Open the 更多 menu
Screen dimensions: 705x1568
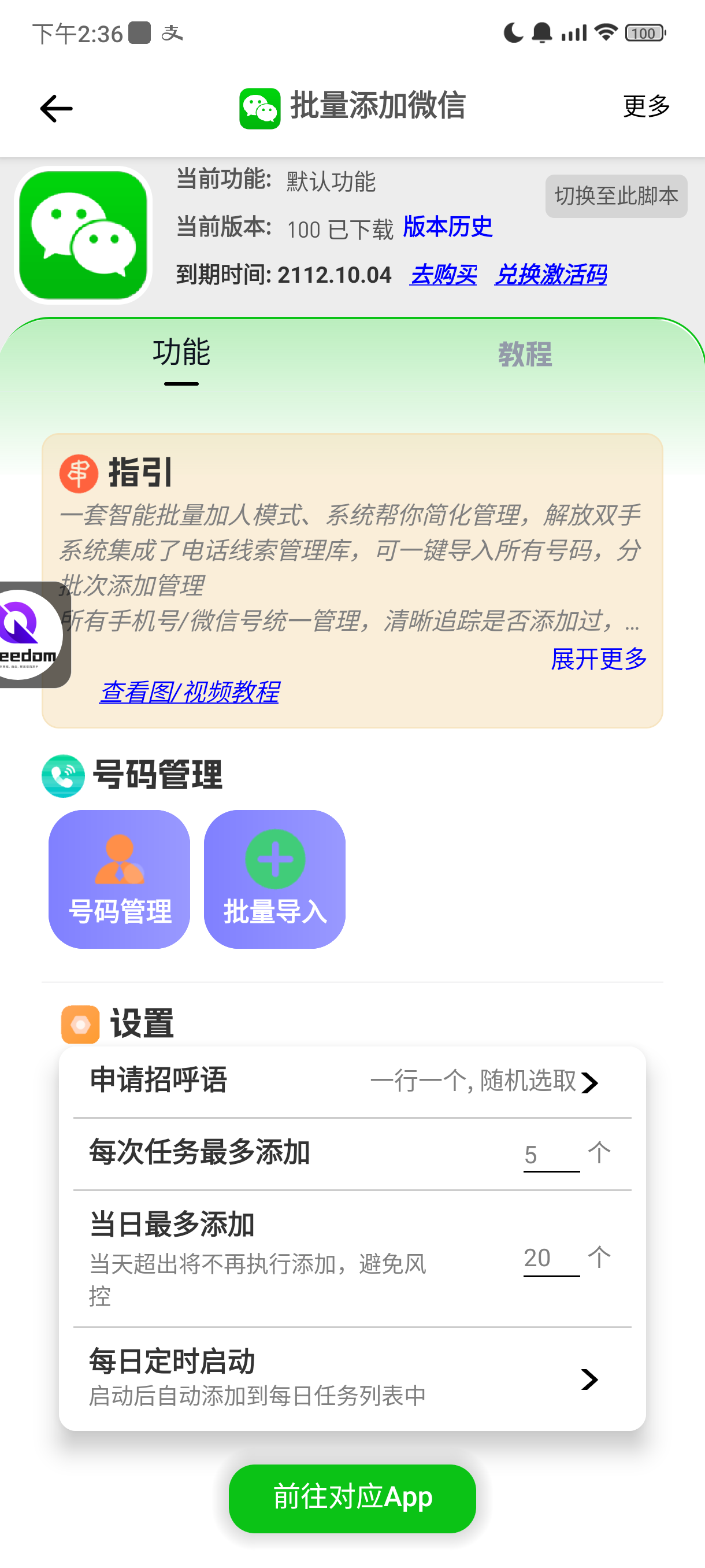click(646, 106)
